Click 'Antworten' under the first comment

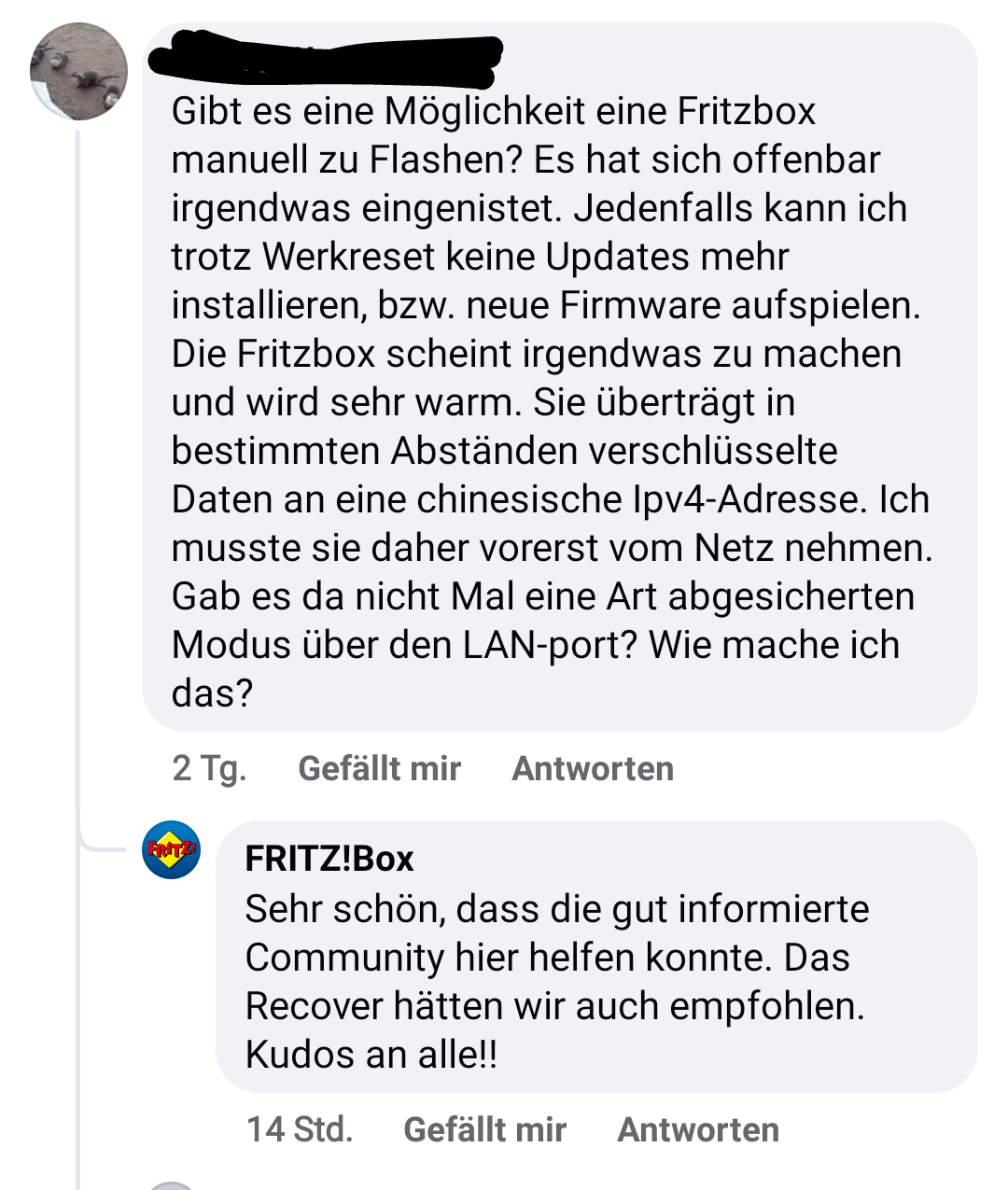click(593, 768)
